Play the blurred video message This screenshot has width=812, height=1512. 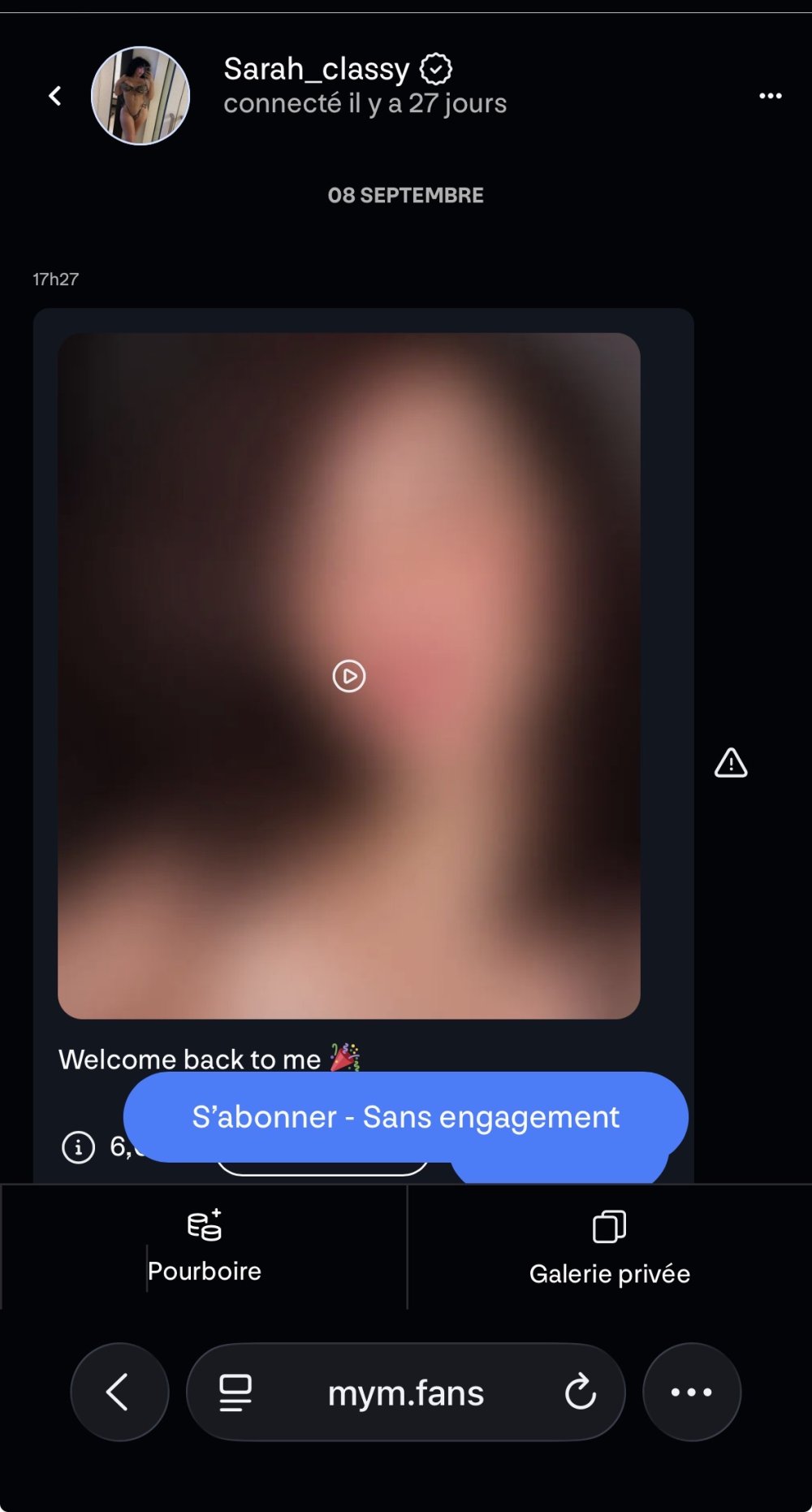(x=349, y=676)
